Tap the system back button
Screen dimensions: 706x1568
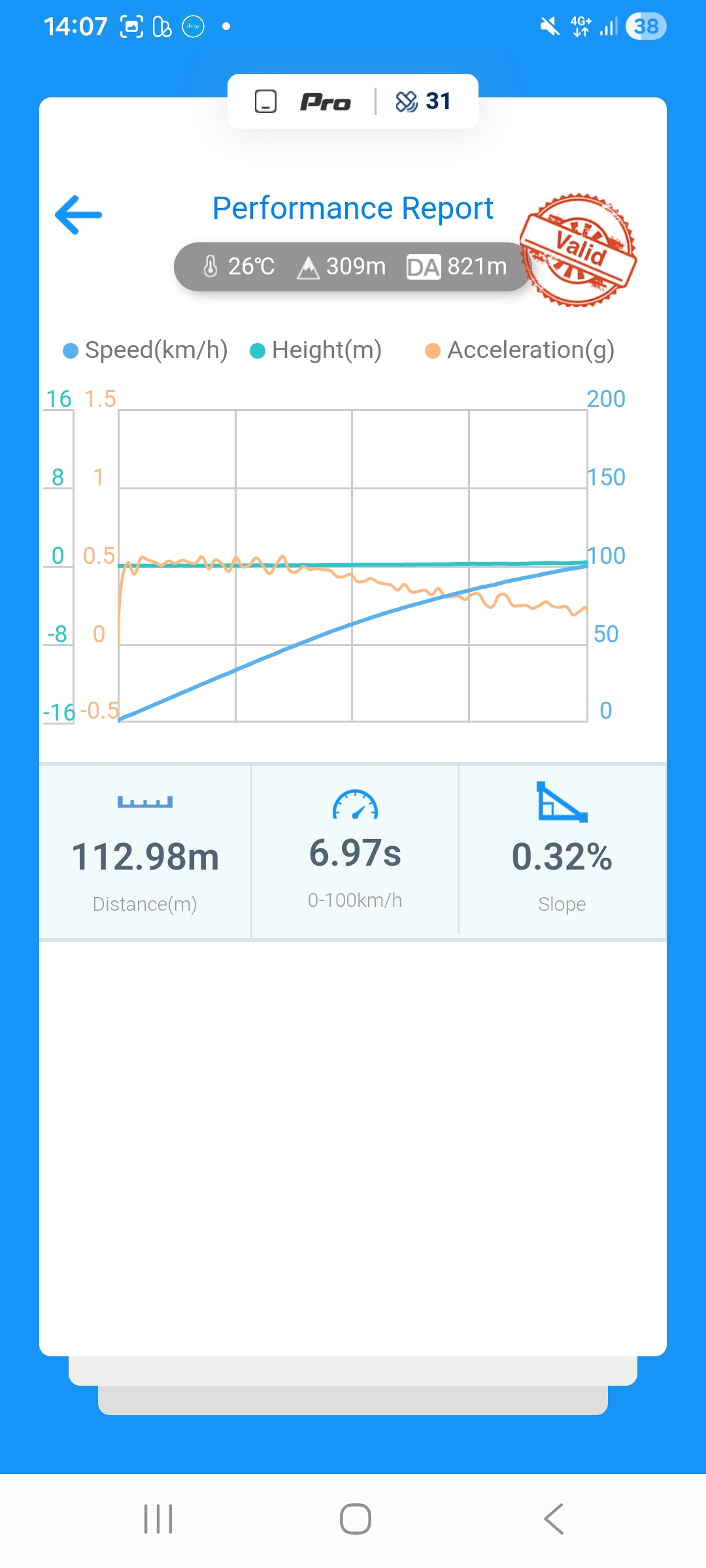[554, 1519]
